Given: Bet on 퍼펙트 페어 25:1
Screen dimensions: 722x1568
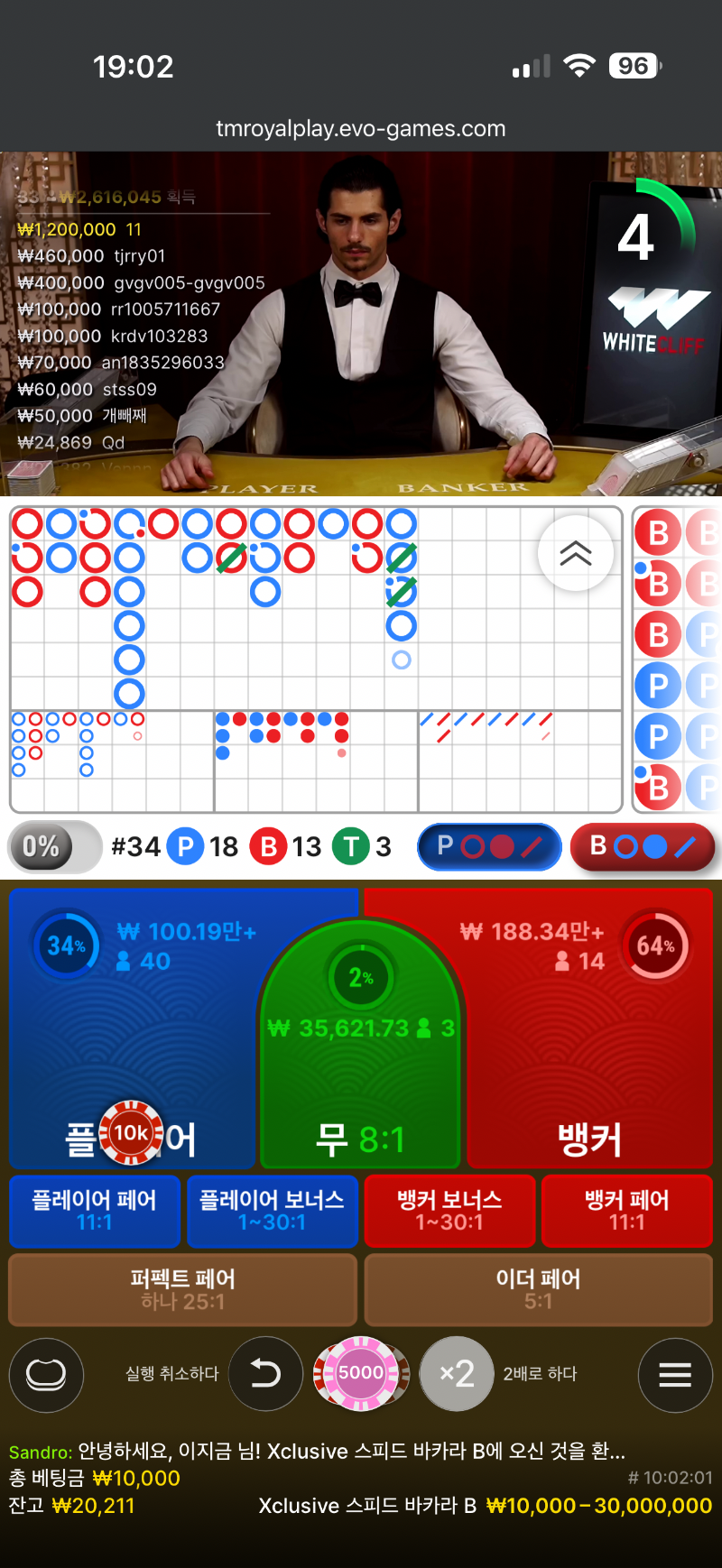Looking at the screenshot, I should pos(182,1288).
